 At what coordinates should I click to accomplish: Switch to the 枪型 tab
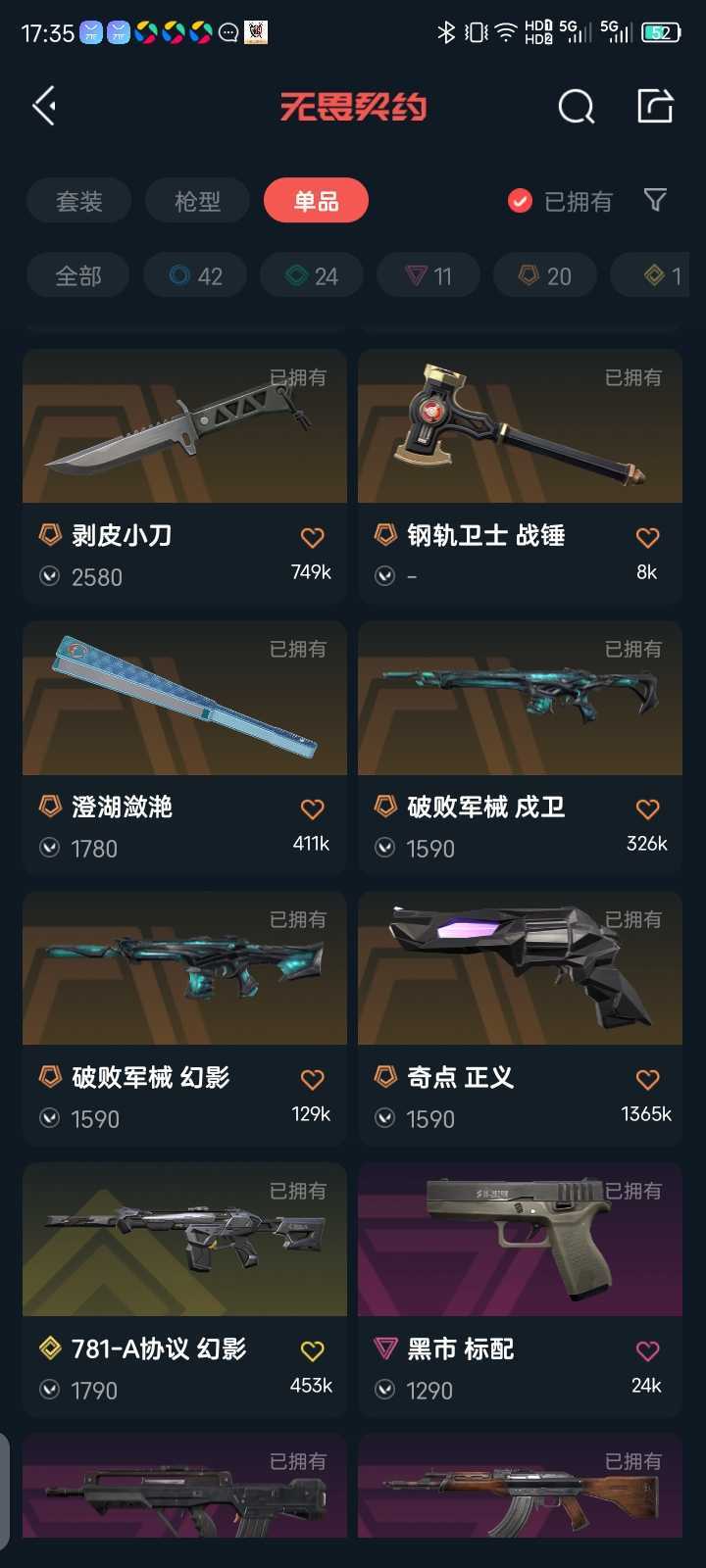(x=197, y=200)
